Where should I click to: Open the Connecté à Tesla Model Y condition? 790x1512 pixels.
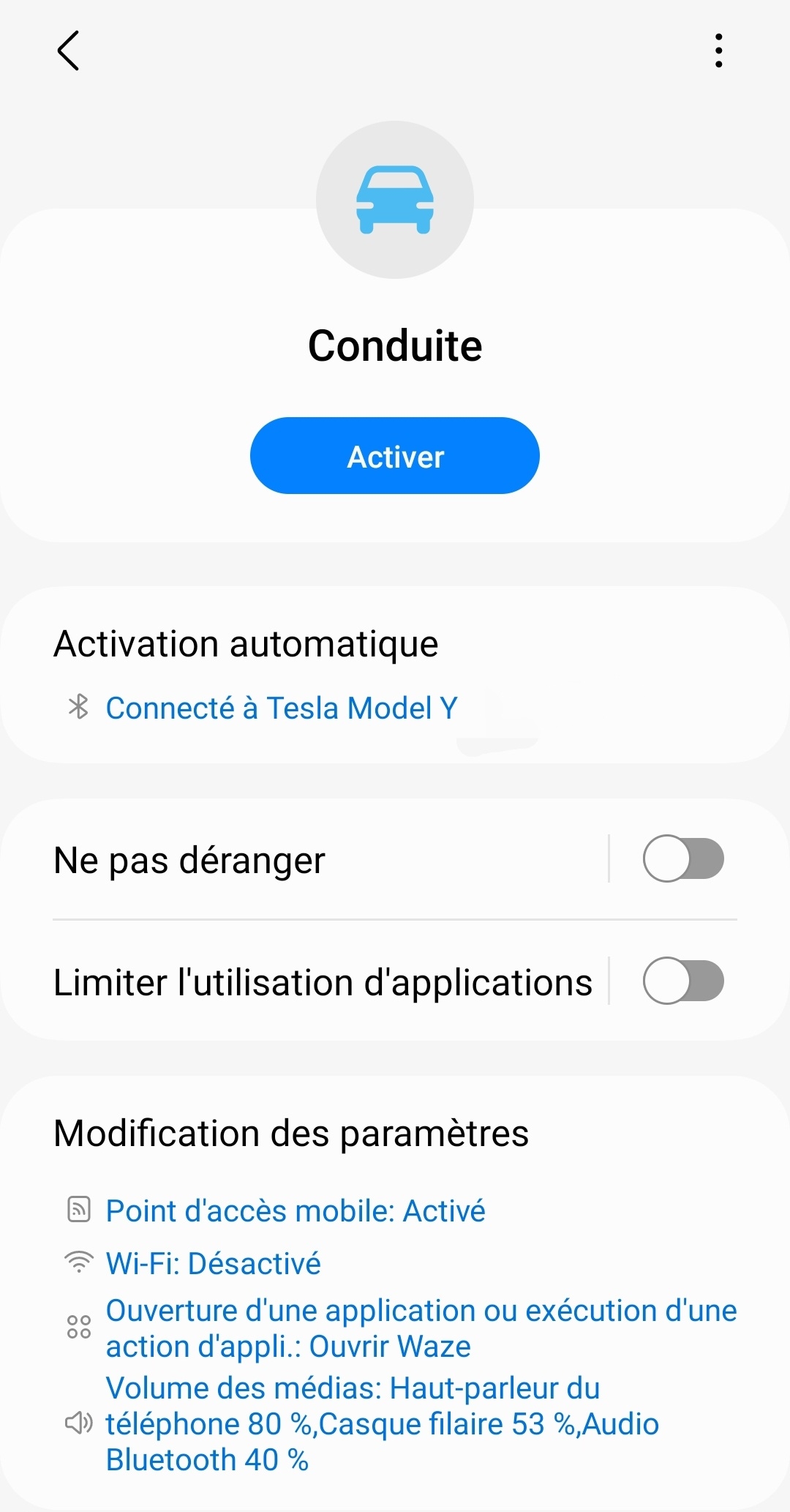(282, 708)
